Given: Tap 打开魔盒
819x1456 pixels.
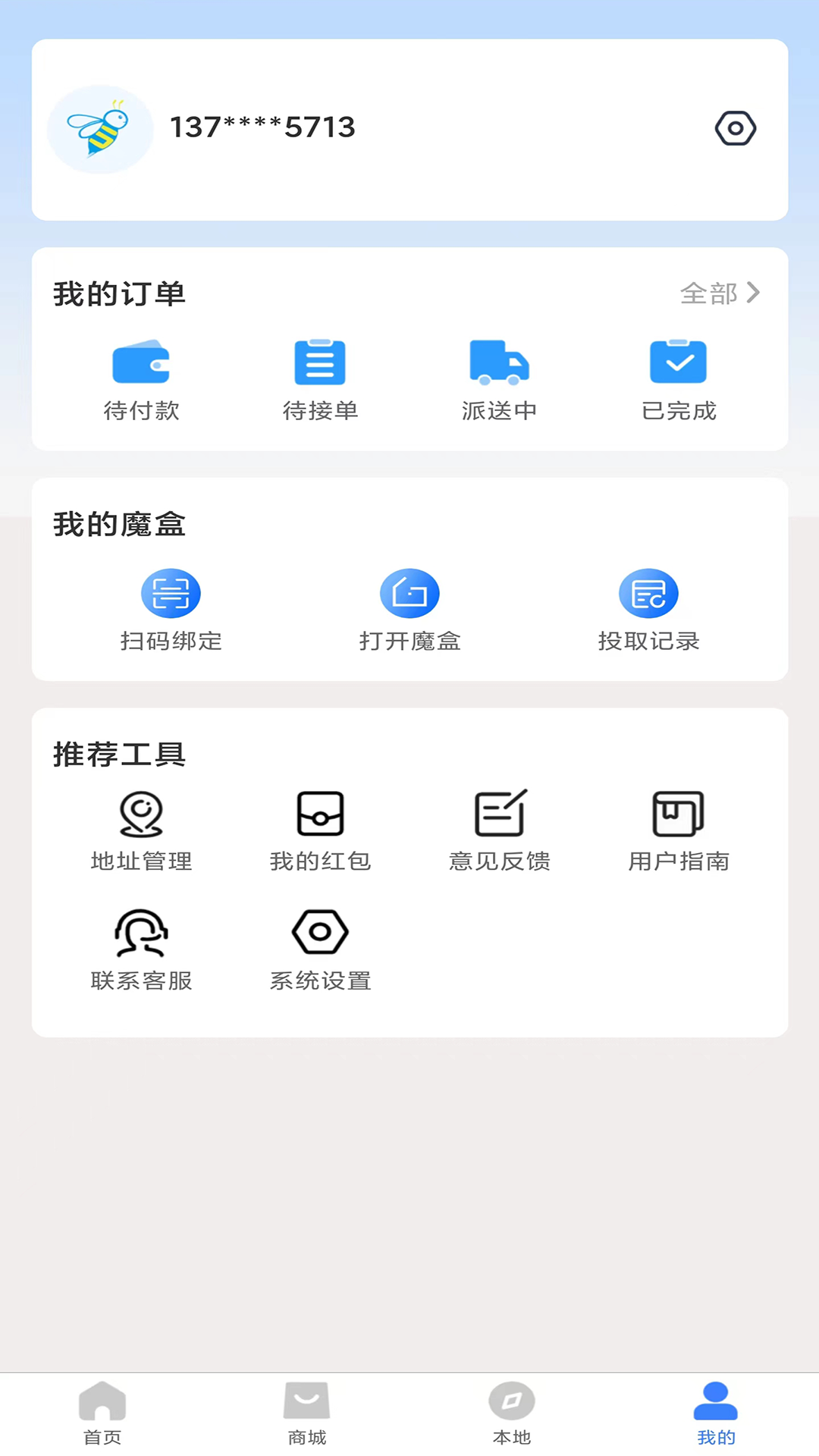Looking at the screenshot, I should click(409, 610).
